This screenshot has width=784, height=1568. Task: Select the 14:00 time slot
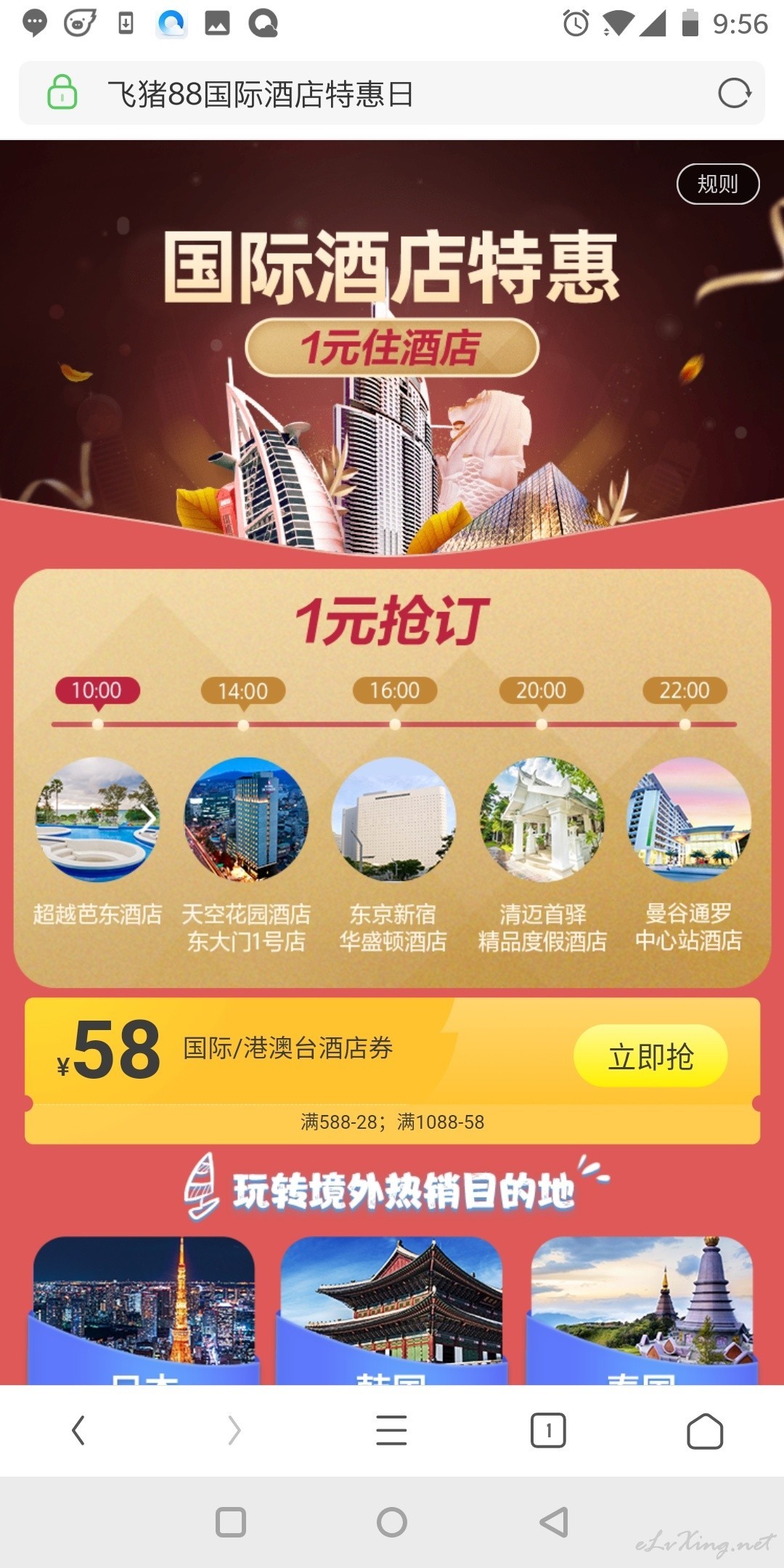coord(243,691)
